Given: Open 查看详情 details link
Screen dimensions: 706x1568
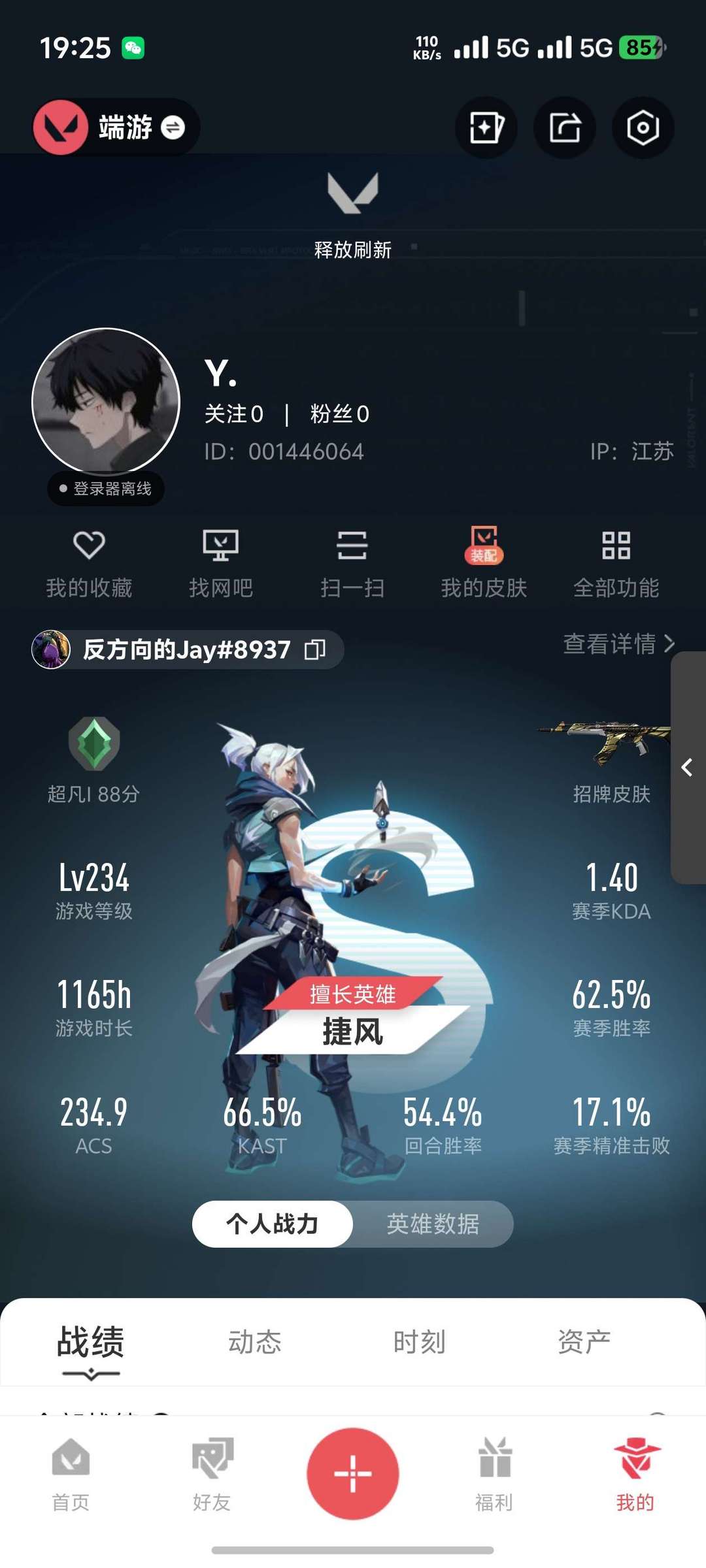Looking at the screenshot, I should coord(618,644).
